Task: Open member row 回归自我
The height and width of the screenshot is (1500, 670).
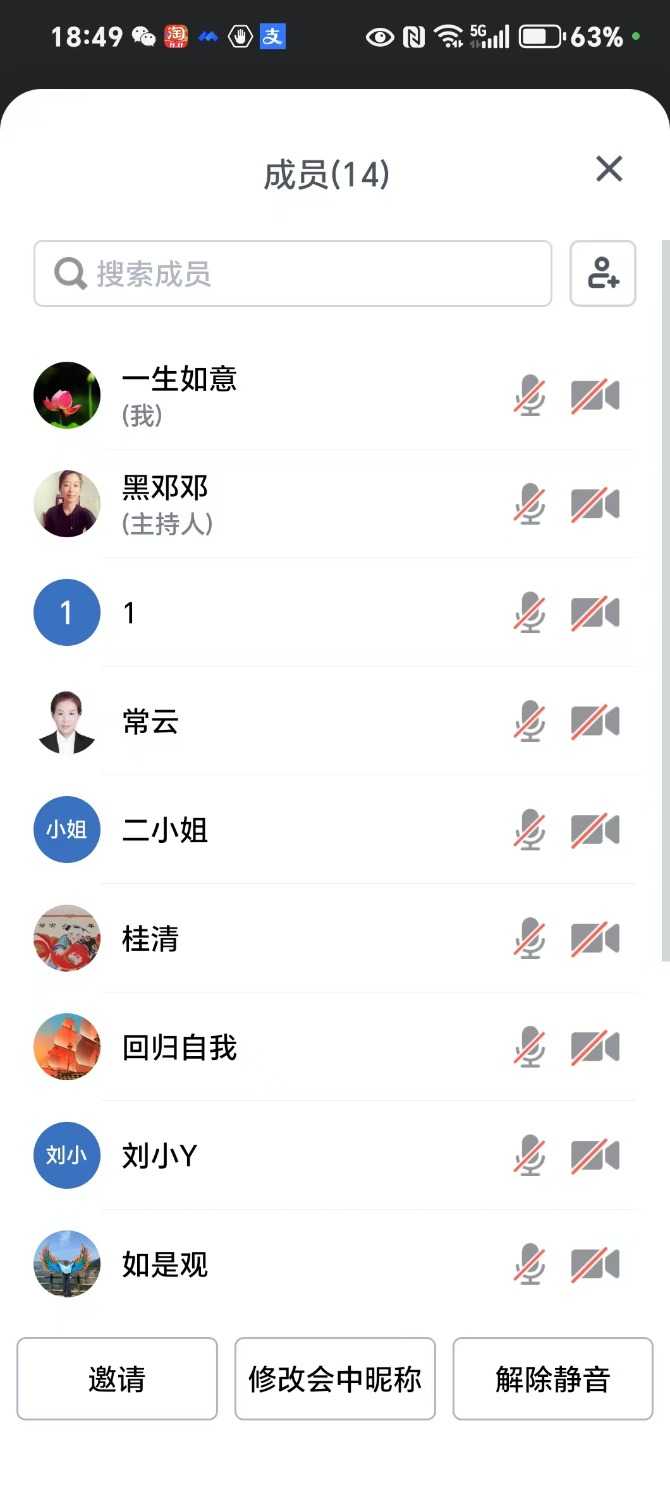Action: tap(180, 1047)
